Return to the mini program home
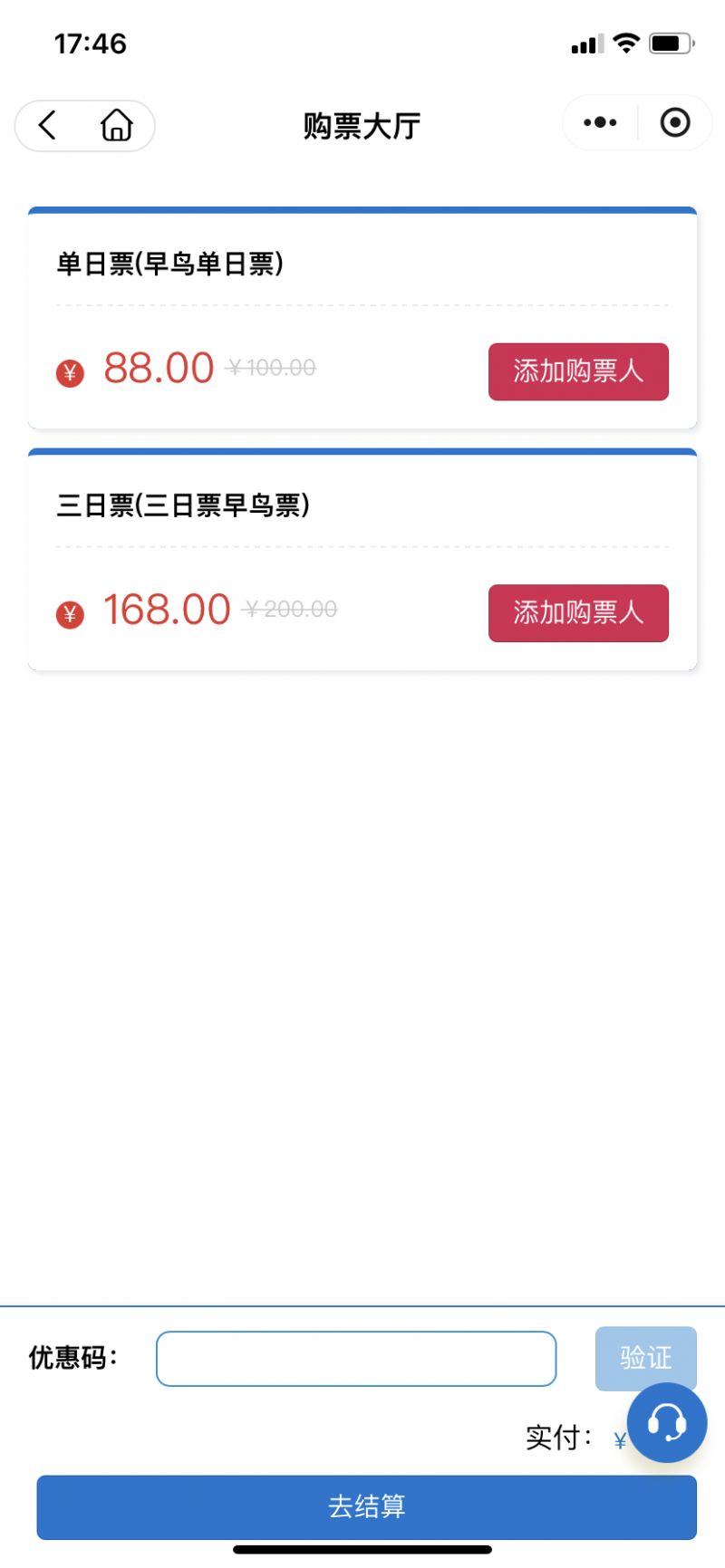Viewport: 725px width, 1568px height. coord(117,125)
